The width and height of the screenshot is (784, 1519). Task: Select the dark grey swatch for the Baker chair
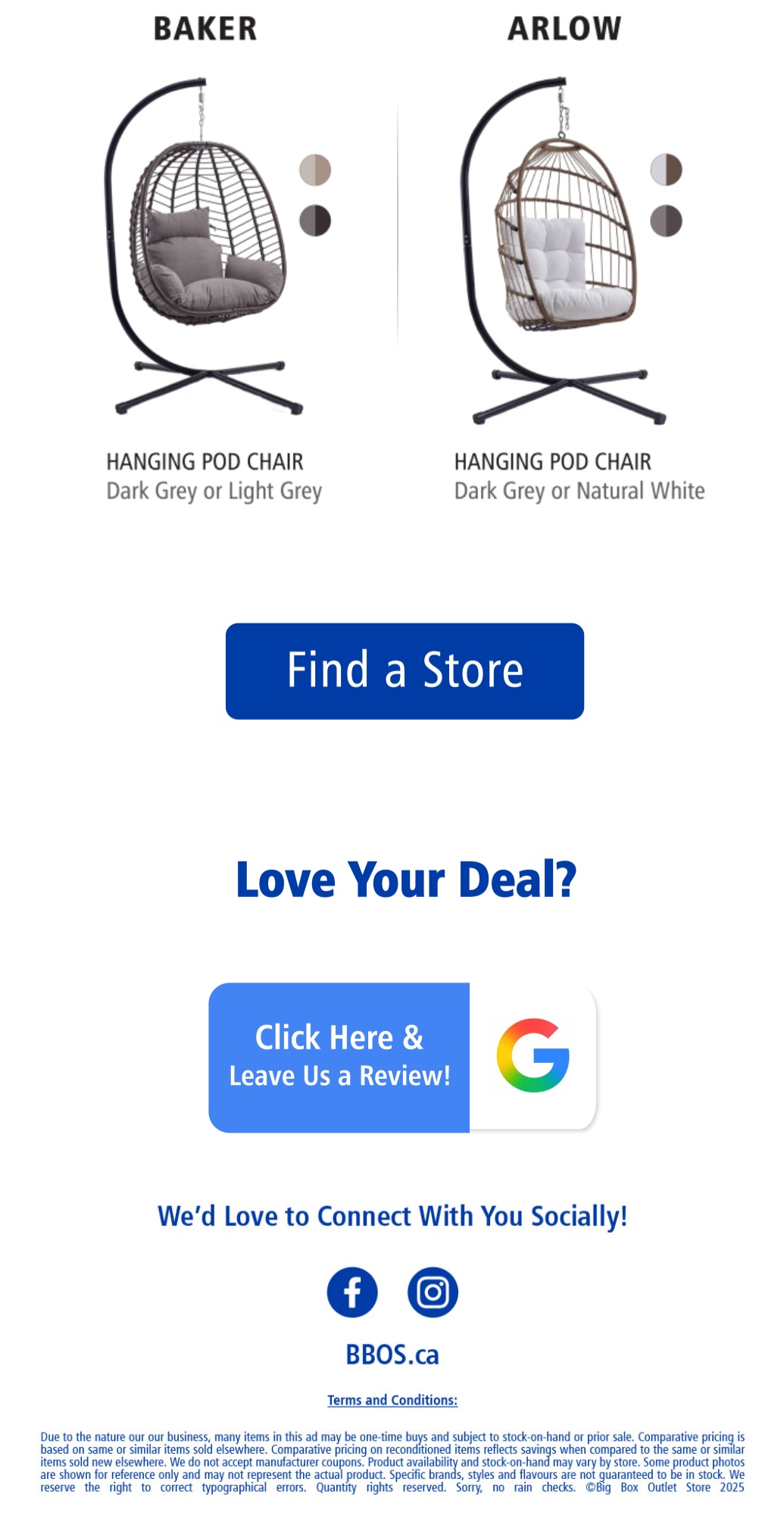315,219
